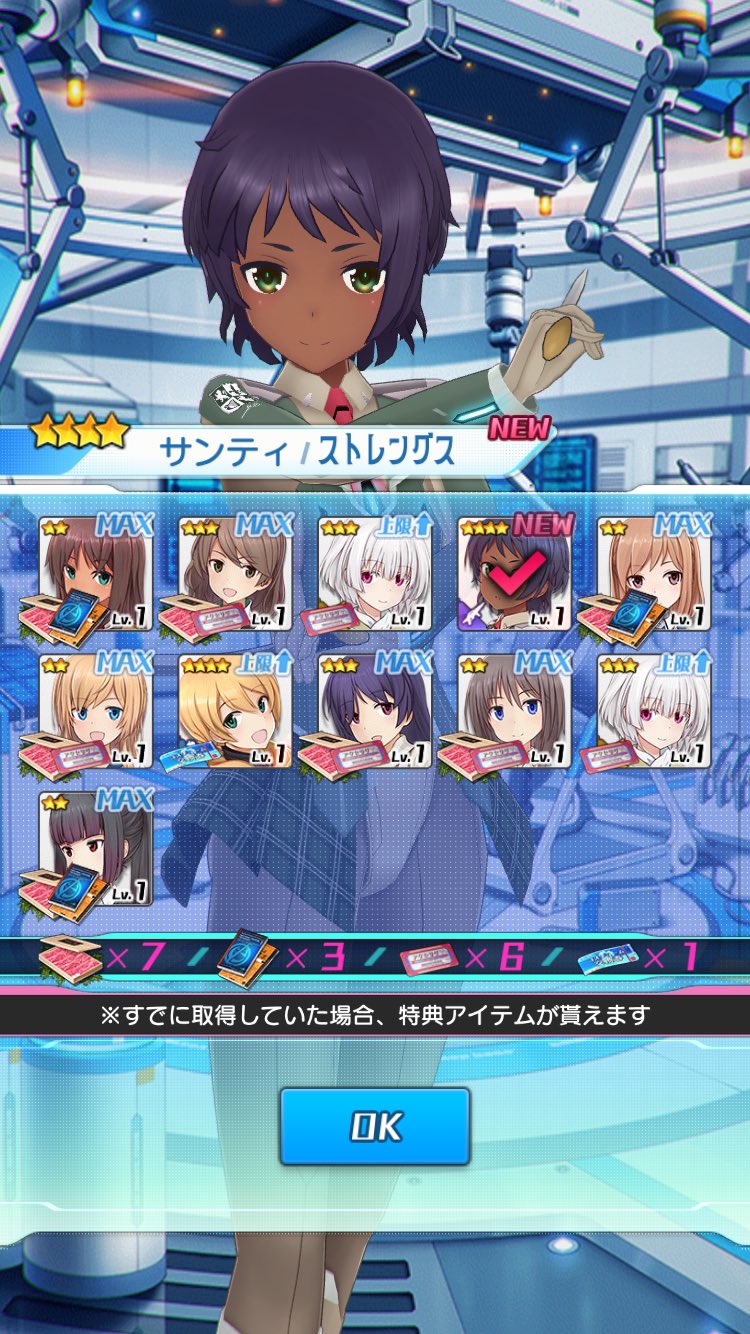View the two-star blonde blue-eyed character

95,710
